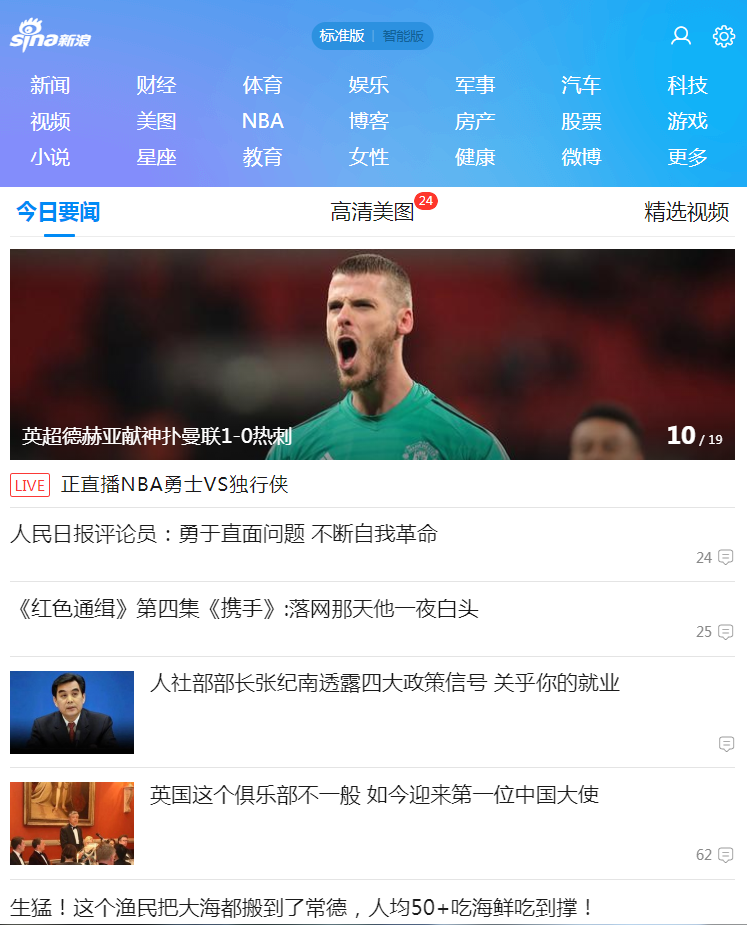Viewport: 747px width, 925px height.
Task: Switch to the 精选视频 tab
Action: click(685, 213)
